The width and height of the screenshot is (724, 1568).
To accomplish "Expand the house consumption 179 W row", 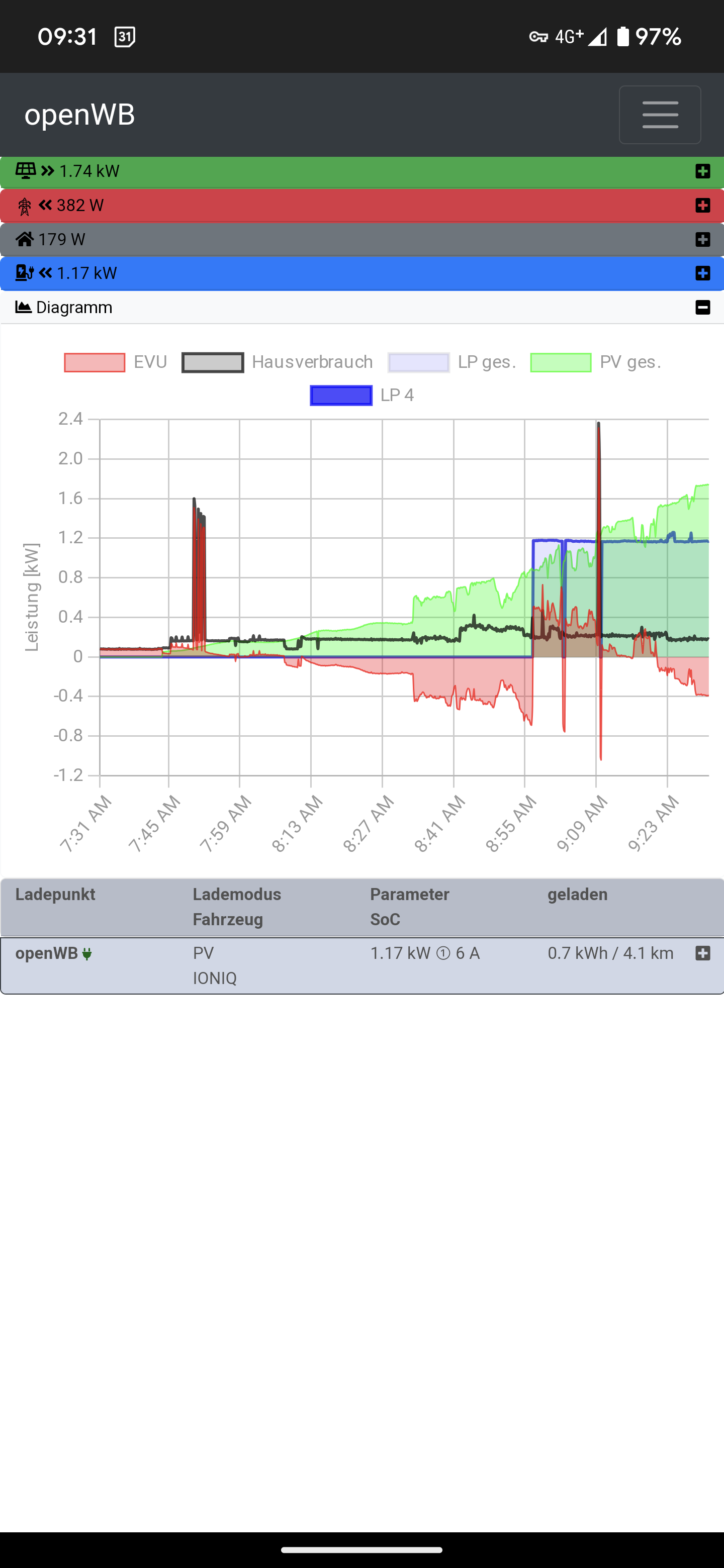I will point(702,240).
